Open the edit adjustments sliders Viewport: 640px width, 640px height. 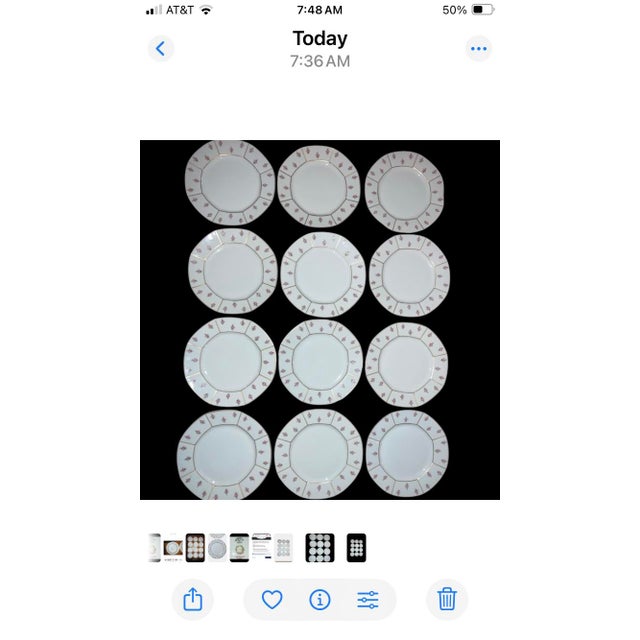[368, 599]
